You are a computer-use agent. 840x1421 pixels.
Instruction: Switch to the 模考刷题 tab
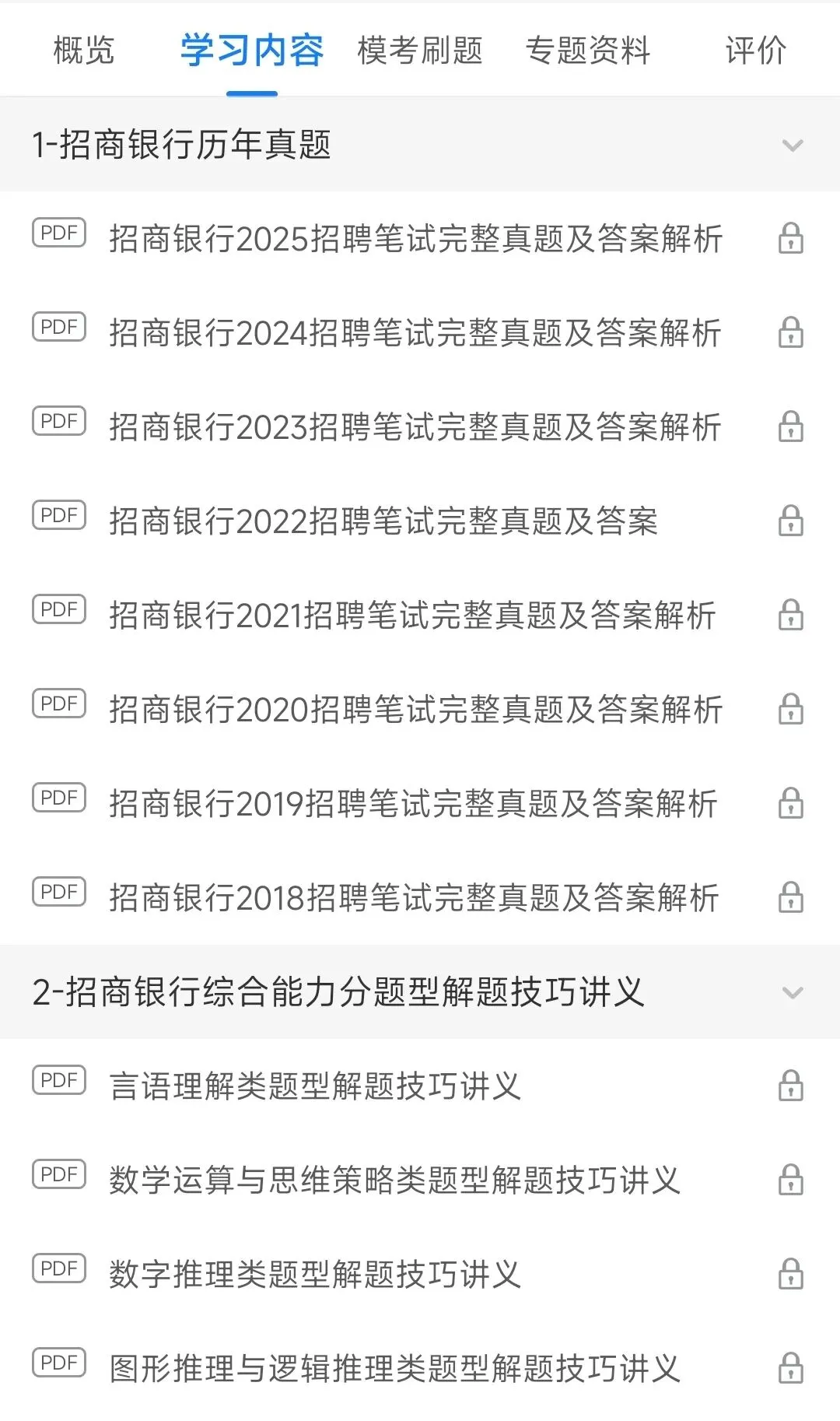(x=420, y=51)
